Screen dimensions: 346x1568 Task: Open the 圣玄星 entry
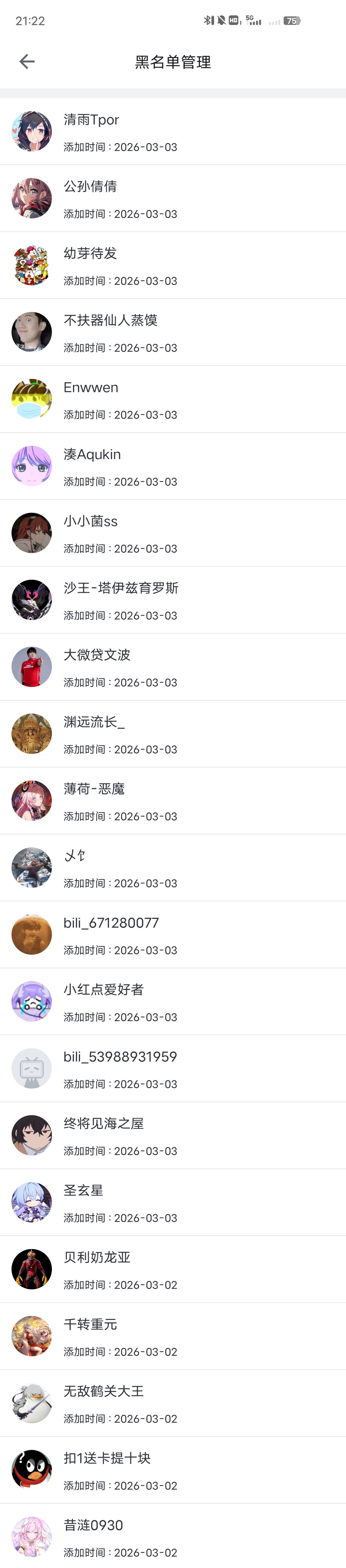(x=173, y=1203)
